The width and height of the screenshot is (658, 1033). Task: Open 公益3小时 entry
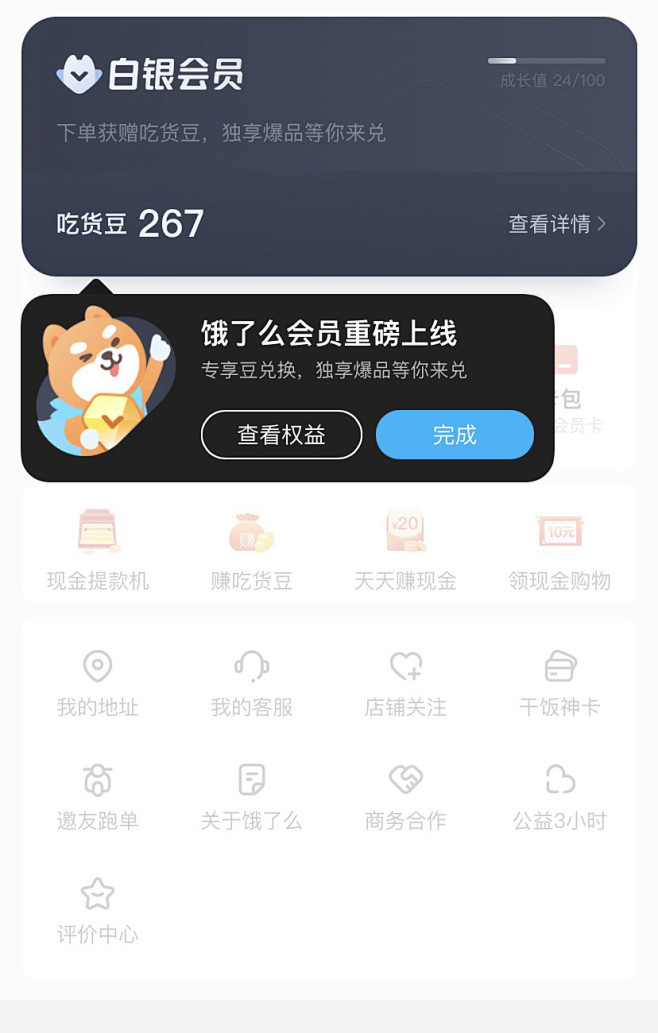click(559, 798)
